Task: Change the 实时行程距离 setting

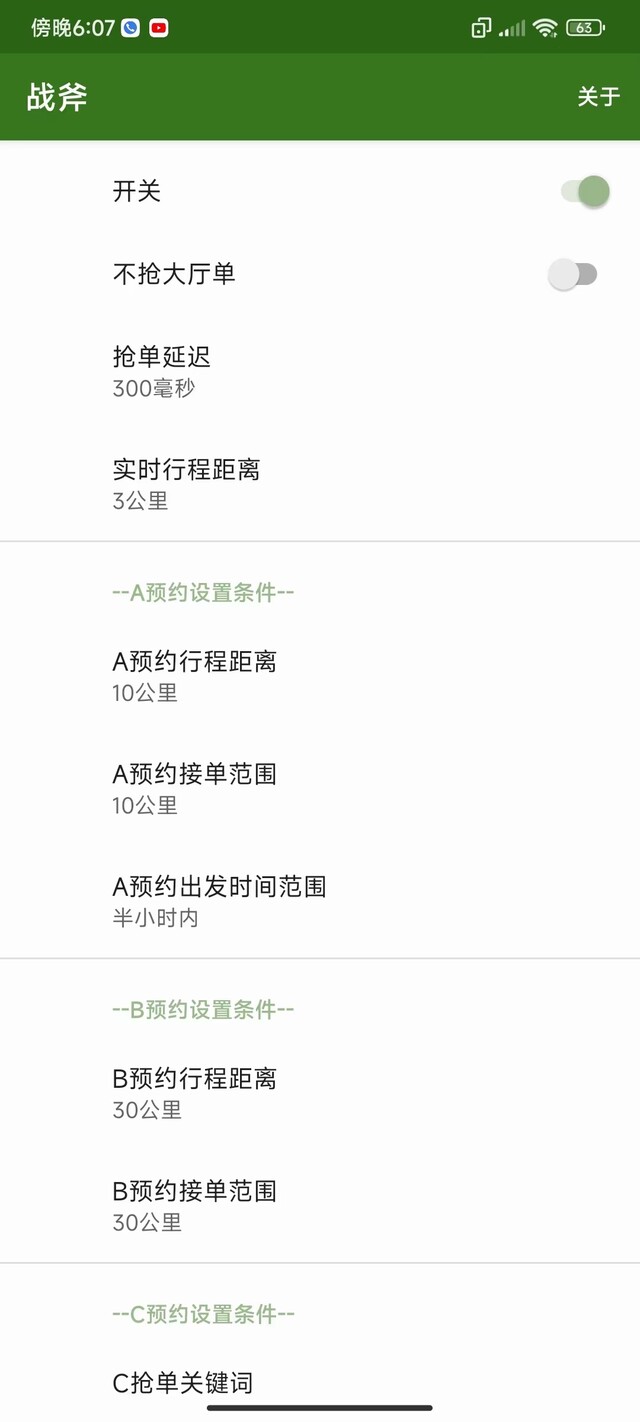Action: tap(320, 484)
